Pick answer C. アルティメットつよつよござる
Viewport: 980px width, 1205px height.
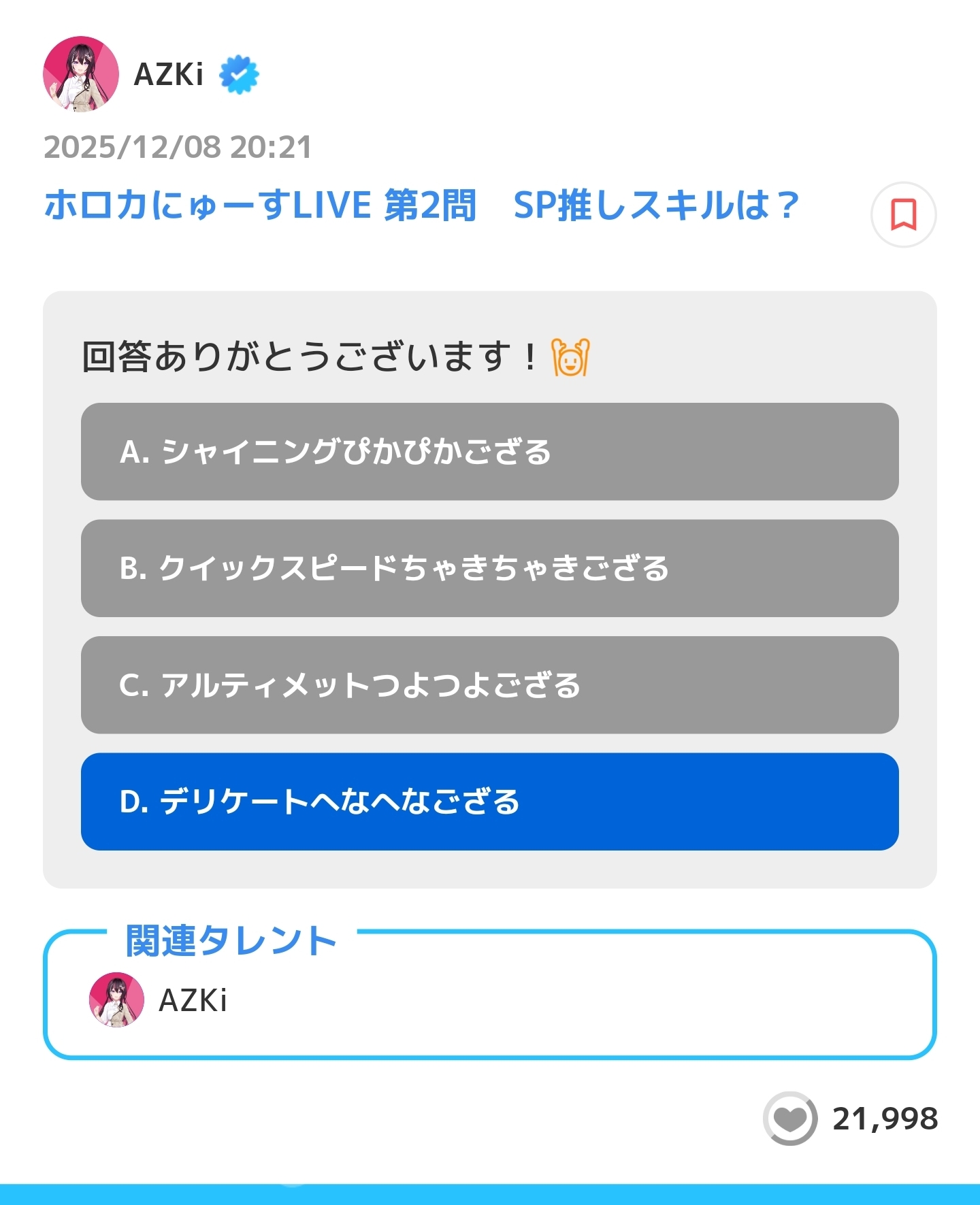(x=489, y=685)
